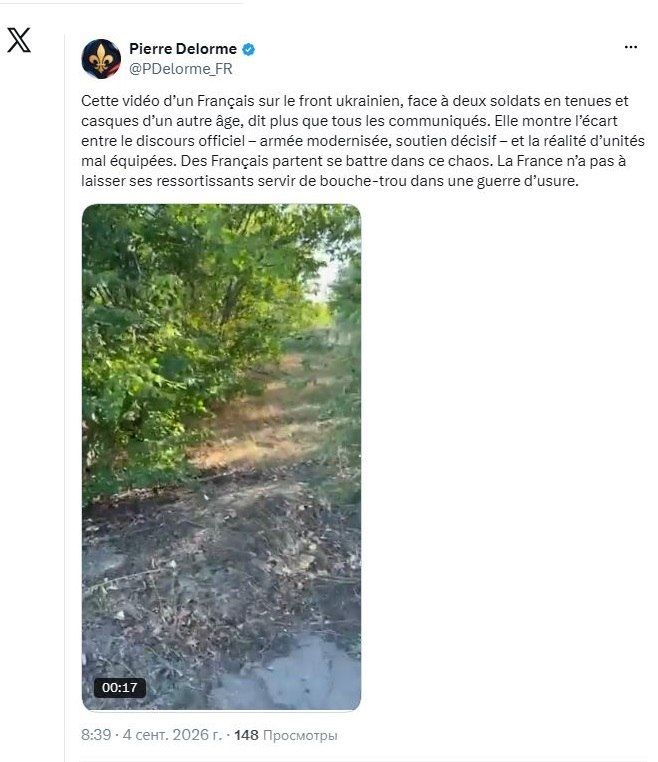Image resolution: width=658 pixels, height=762 pixels.
Task: Open the post's three-dot overflow menu
Action: [x=631, y=47]
